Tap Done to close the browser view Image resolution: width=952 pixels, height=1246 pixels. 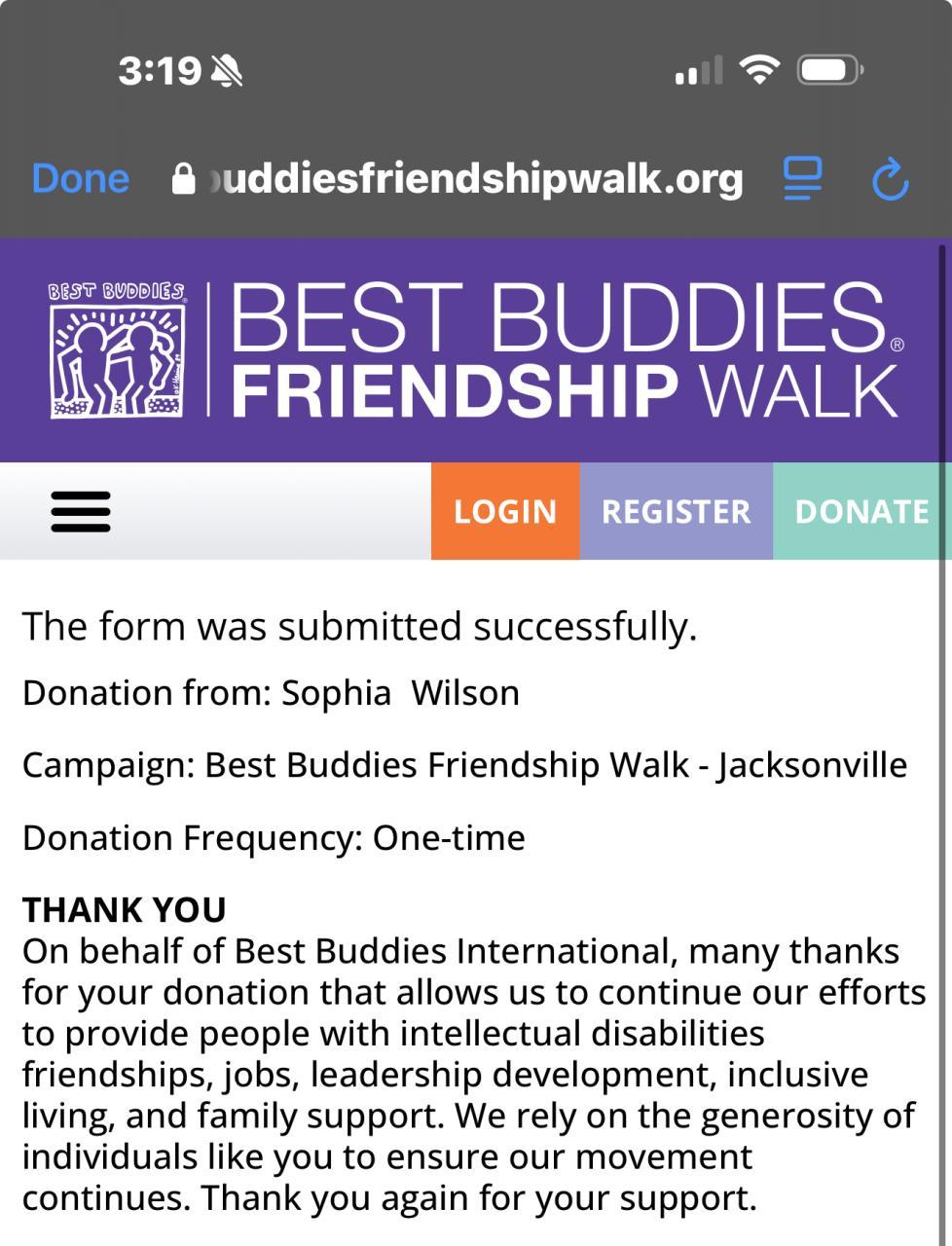click(x=80, y=179)
